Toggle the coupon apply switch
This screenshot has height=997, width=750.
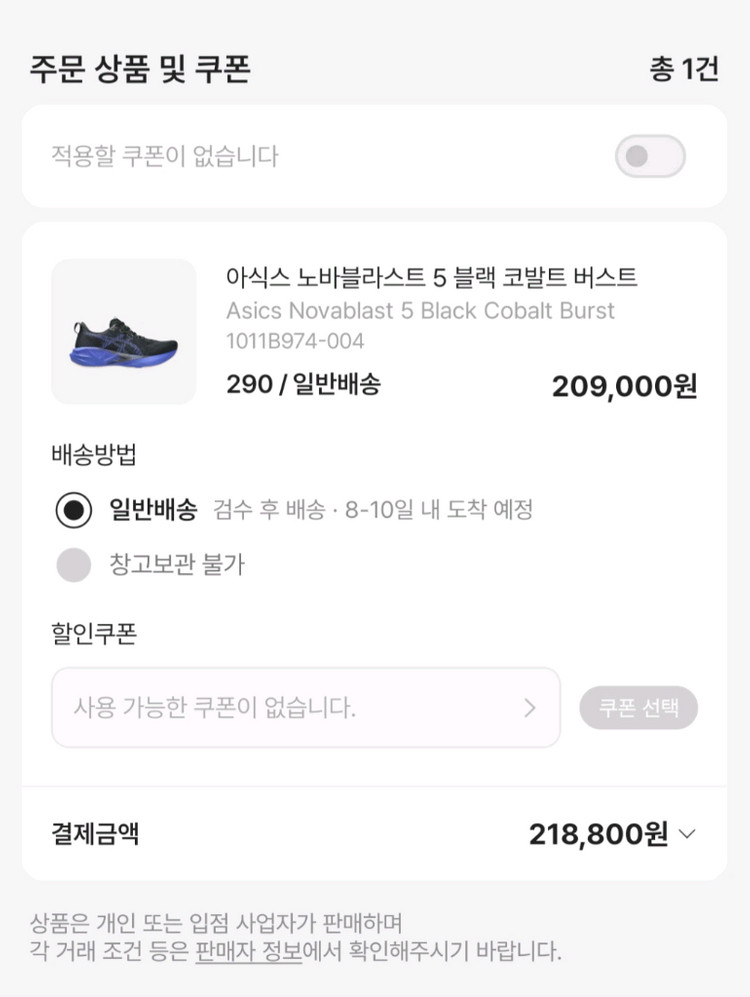click(650, 156)
